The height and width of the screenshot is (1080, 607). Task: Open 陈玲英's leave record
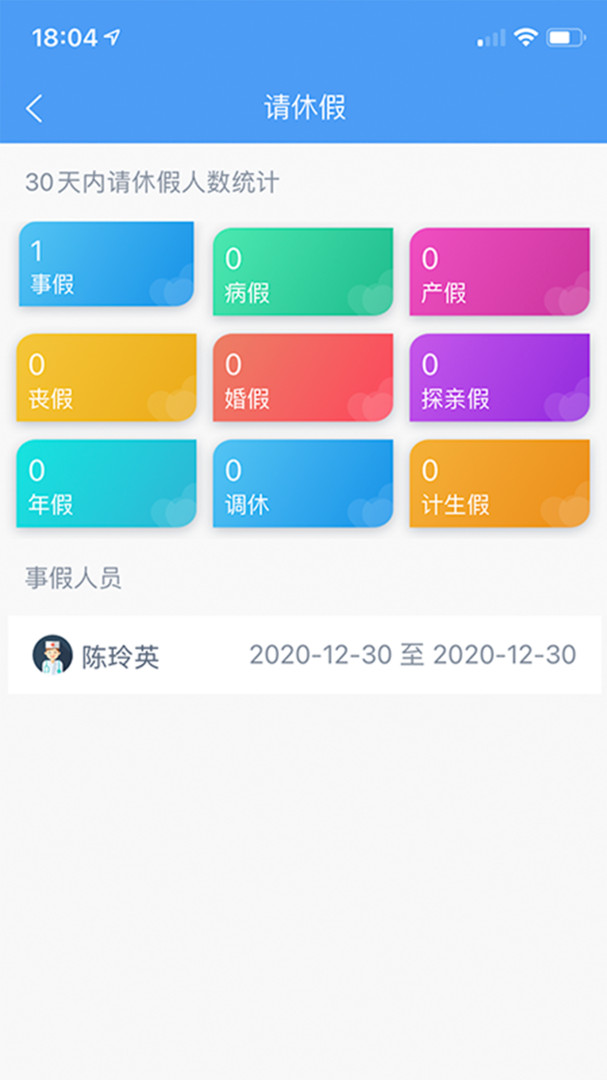304,655
